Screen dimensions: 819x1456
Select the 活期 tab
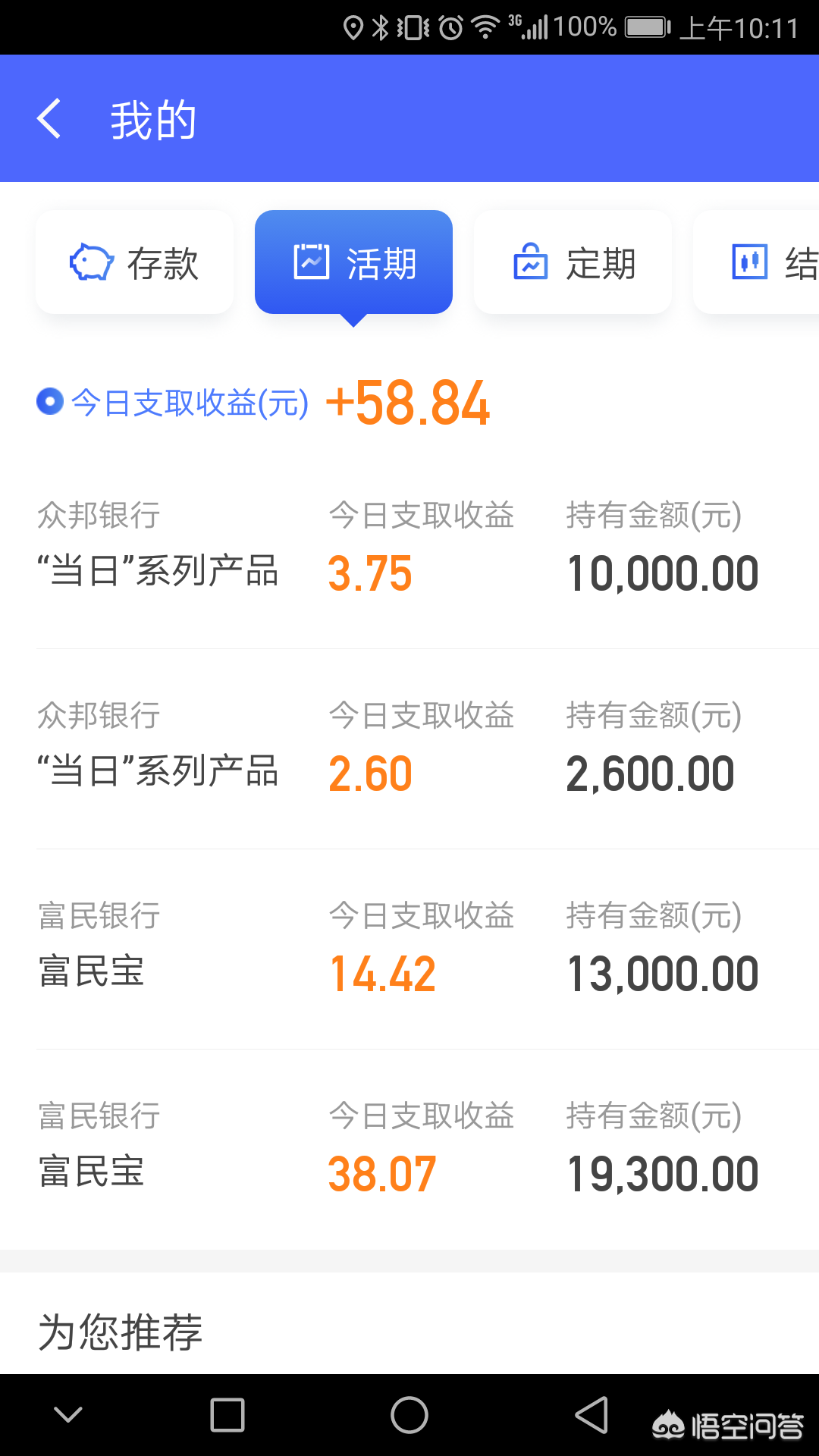coord(353,262)
